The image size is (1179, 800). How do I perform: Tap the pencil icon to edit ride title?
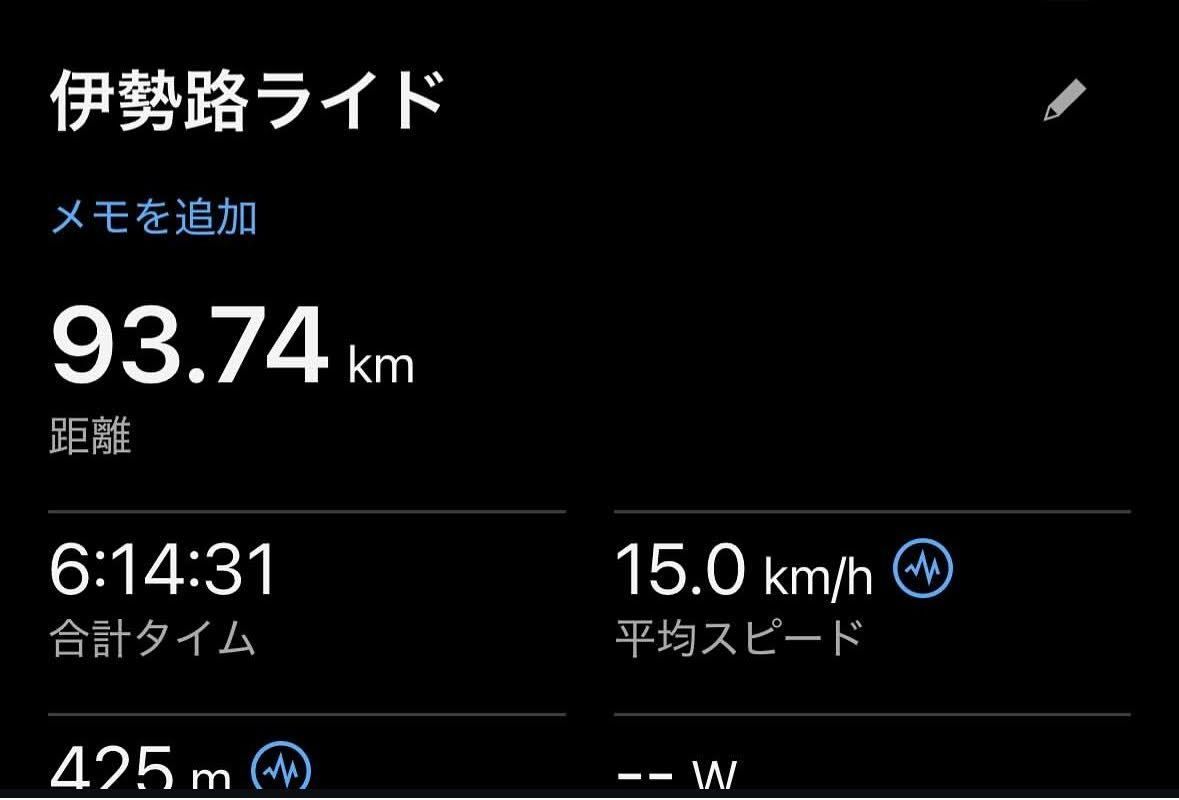coord(1064,101)
